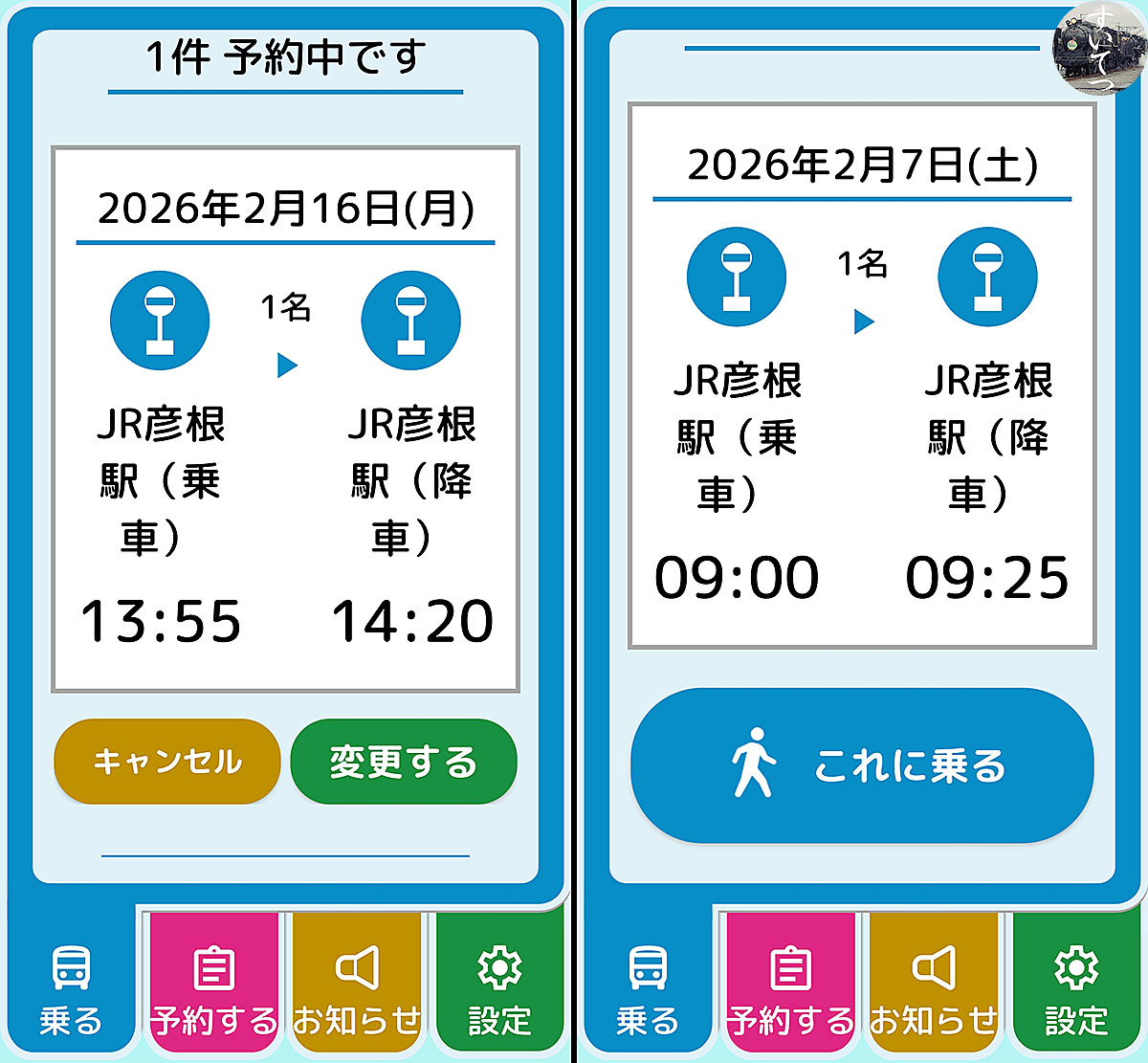
Task: Tap the キャンセル button to cancel the reservation
Action: (x=166, y=762)
